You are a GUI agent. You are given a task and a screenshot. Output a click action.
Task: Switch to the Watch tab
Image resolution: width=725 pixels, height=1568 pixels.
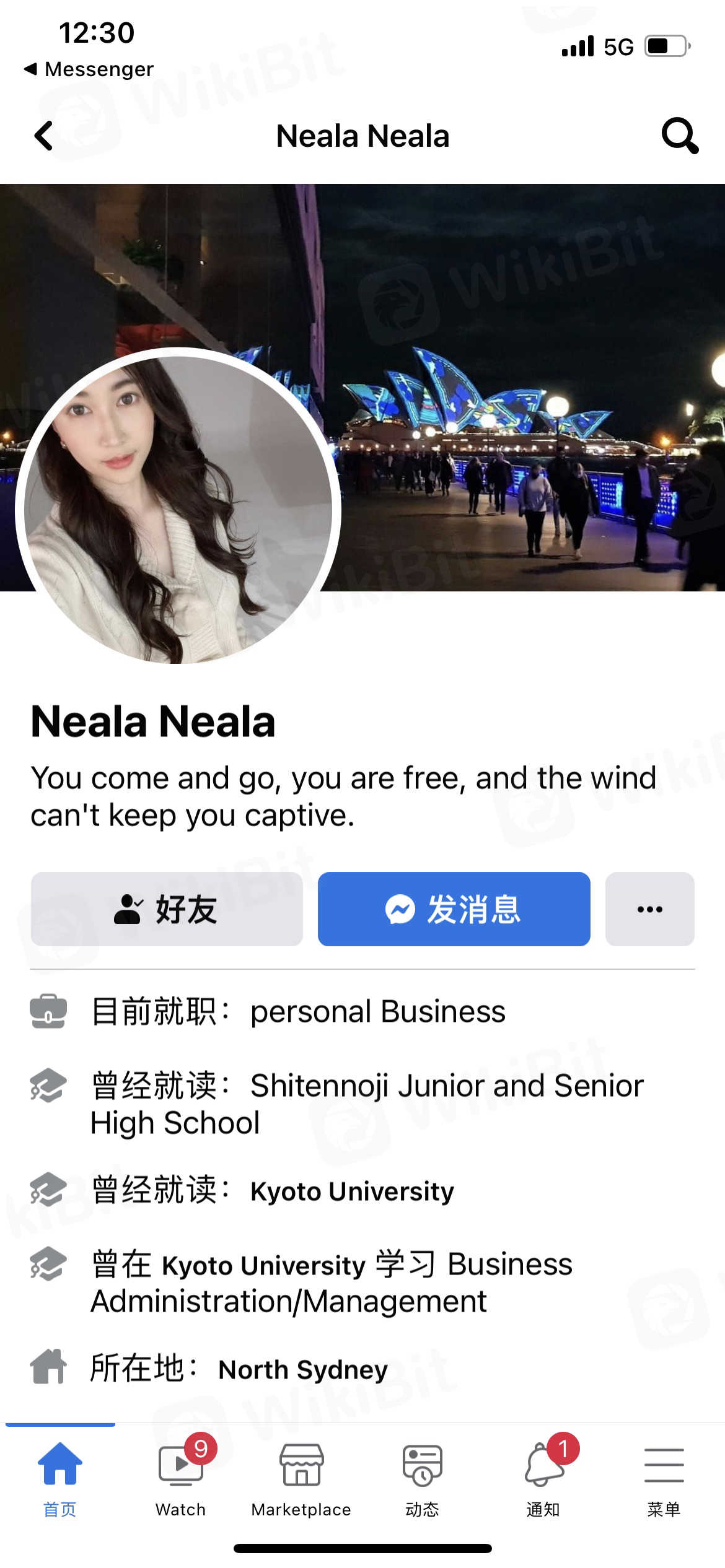coord(180,1477)
